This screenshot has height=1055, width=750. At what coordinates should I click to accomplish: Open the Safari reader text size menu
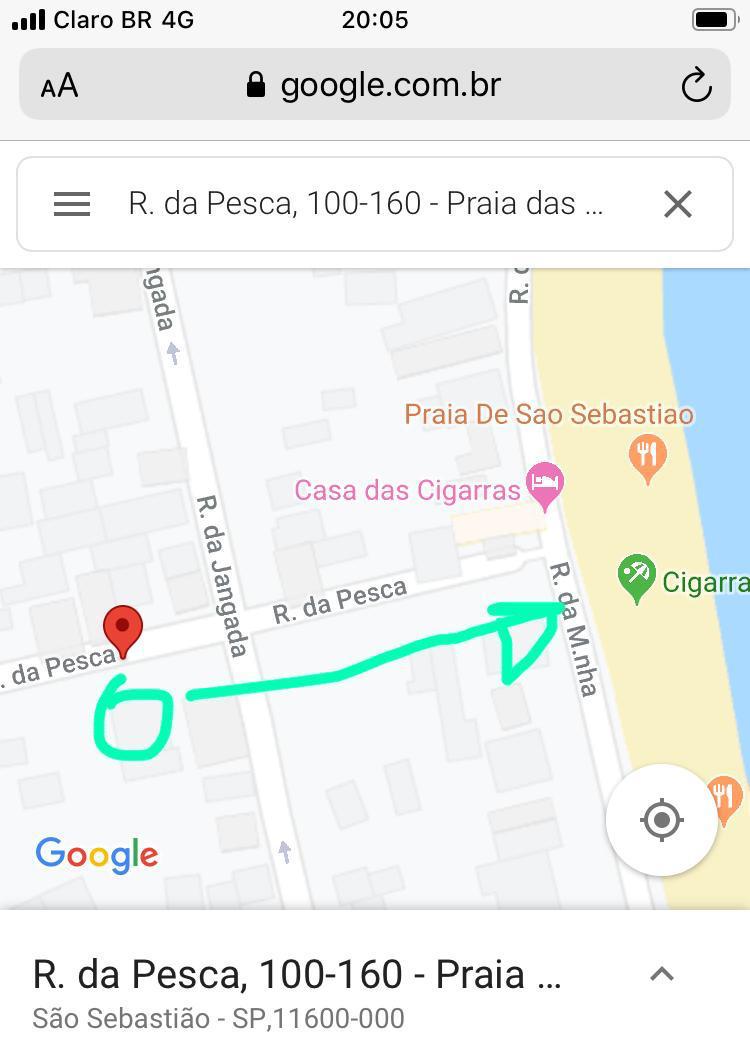tap(59, 86)
